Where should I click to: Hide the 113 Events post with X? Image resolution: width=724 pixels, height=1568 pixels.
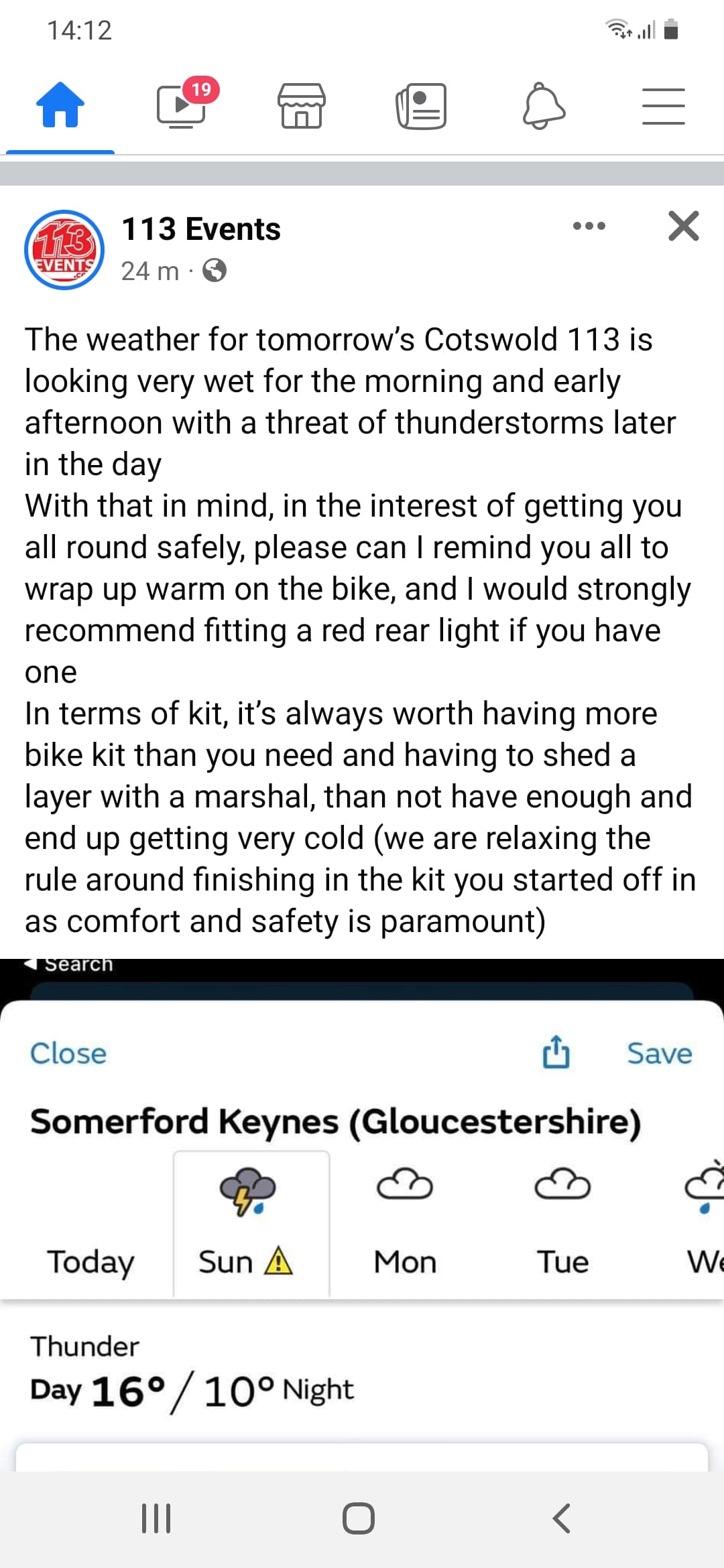pyautogui.click(x=684, y=226)
